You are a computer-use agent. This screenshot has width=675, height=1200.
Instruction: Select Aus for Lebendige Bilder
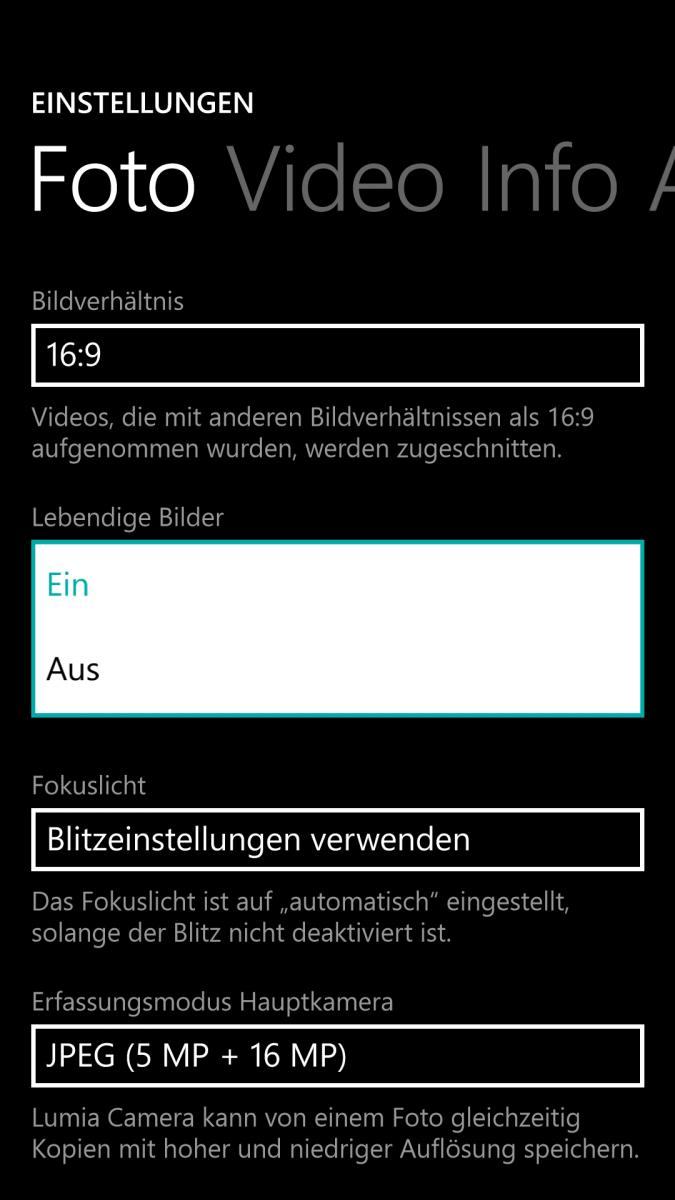click(x=337, y=669)
